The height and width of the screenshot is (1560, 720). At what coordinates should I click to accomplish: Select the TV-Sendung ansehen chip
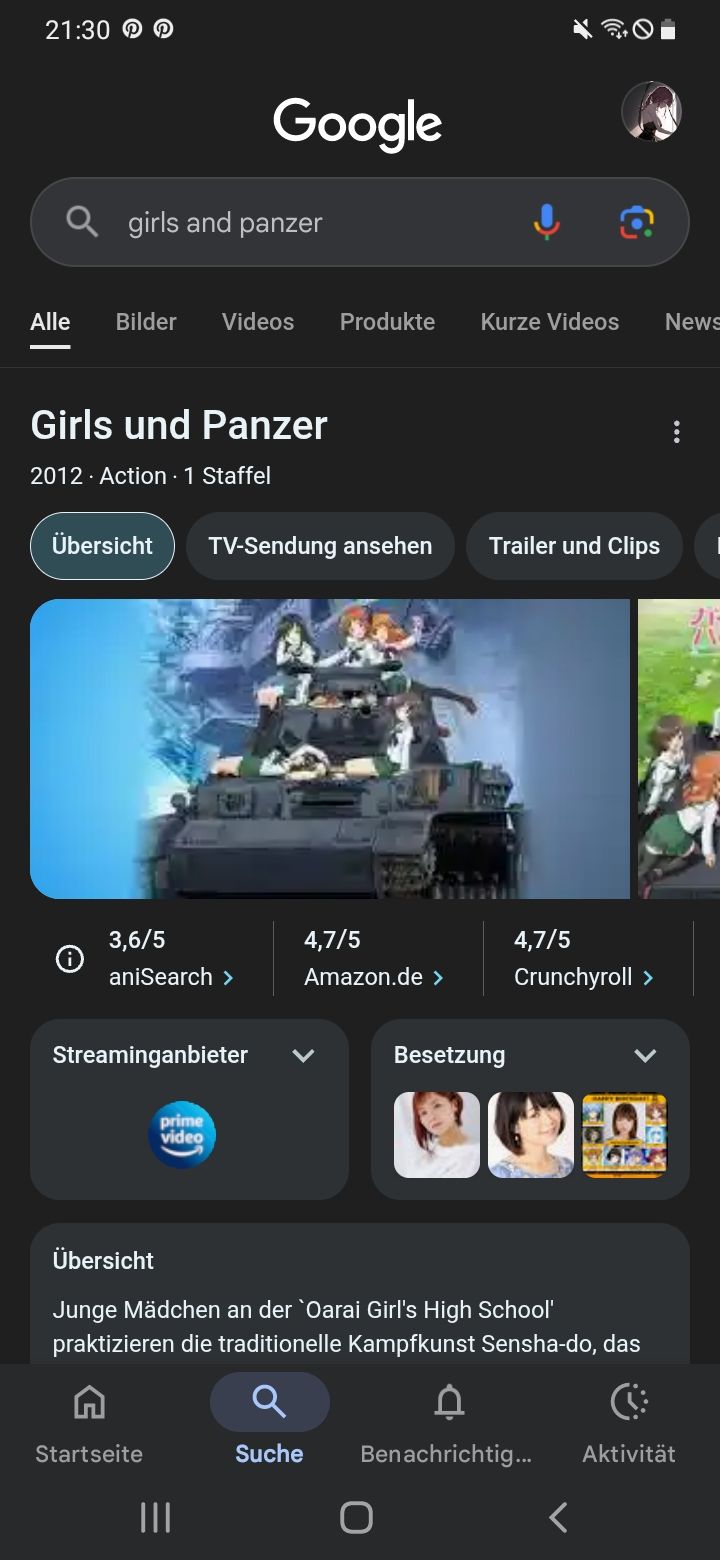pyautogui.click(x=320, y=546)
